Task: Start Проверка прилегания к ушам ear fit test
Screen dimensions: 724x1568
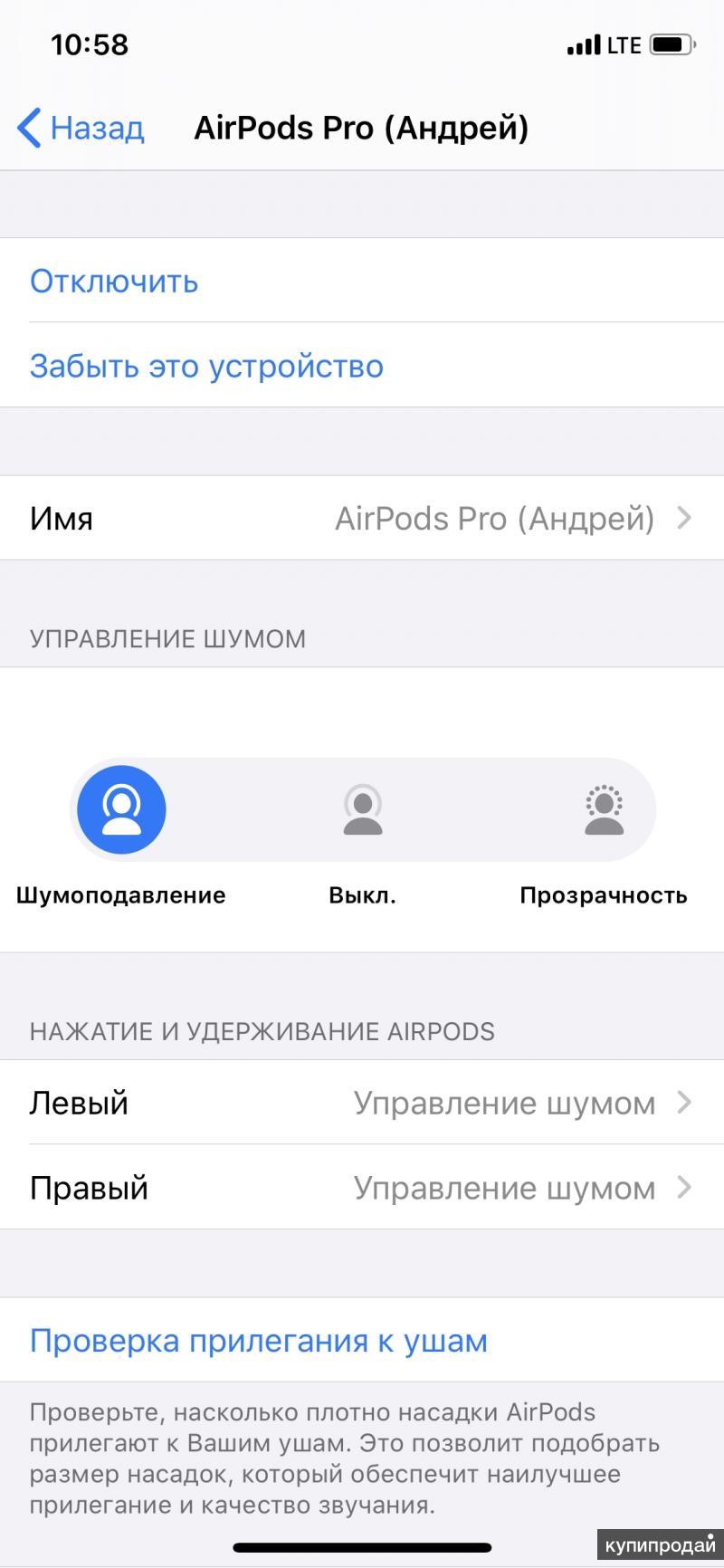Action: pyautogui.click(x=259, y=1340)
